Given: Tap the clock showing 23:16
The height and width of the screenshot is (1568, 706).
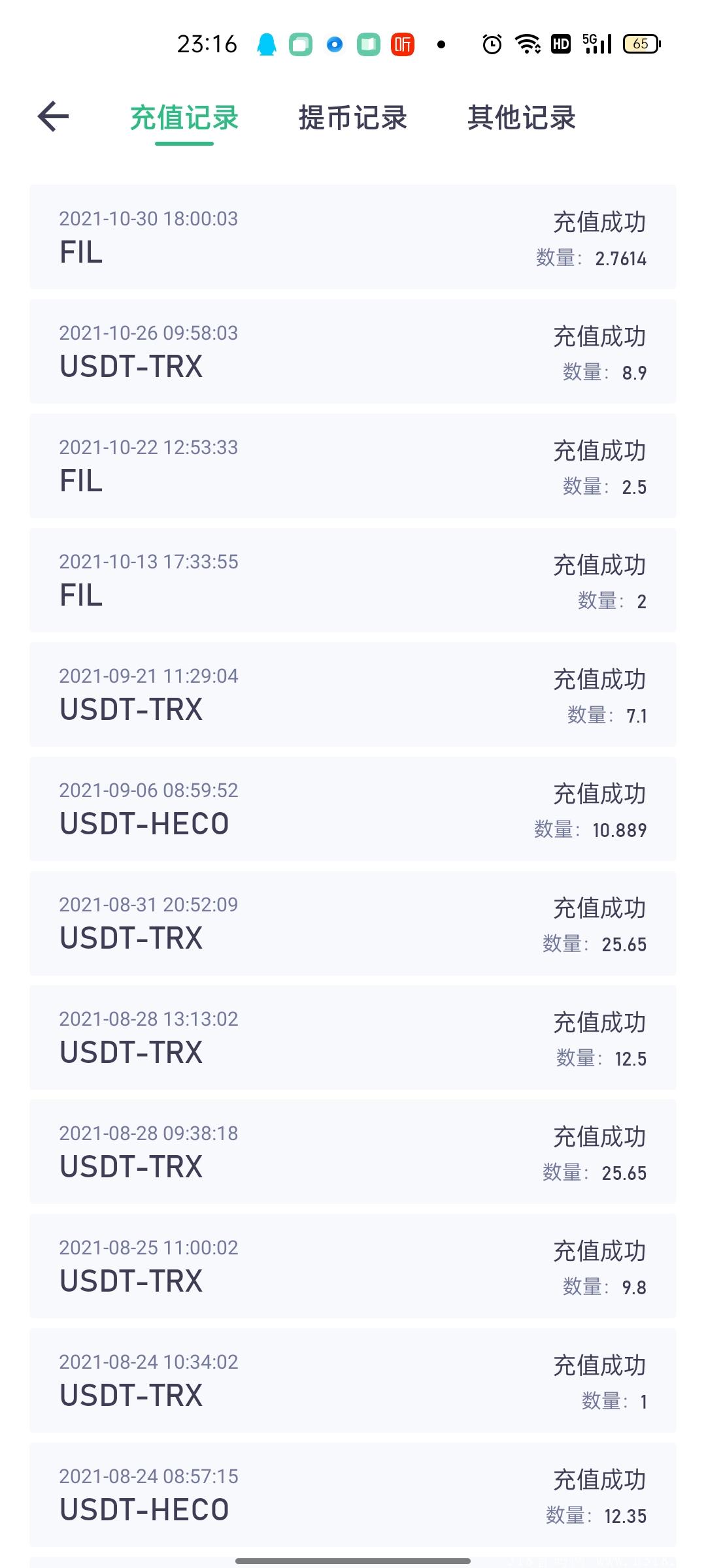Looking at the screenshot, I should pyautogui.click(x=207, y=44).
